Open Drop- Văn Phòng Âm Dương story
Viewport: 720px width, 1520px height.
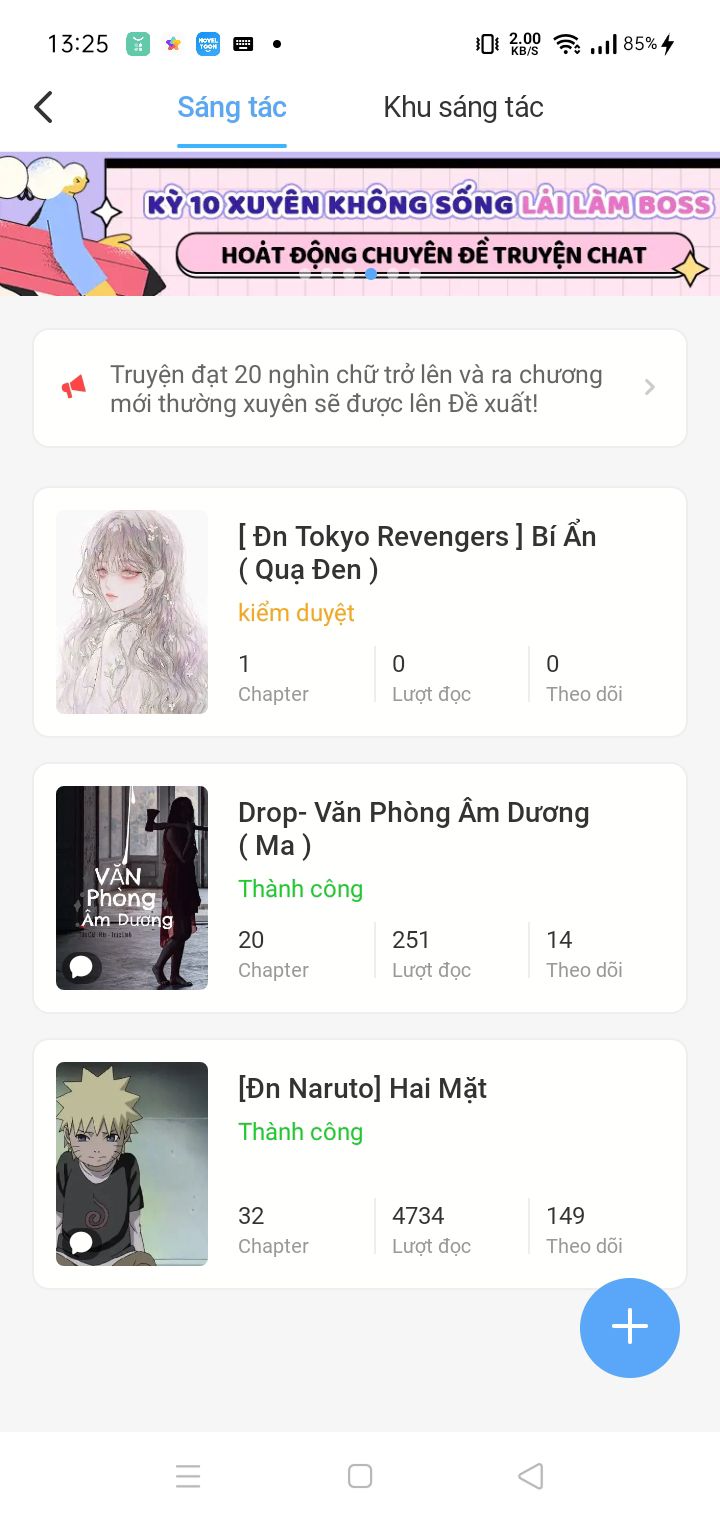click(360, 888)
